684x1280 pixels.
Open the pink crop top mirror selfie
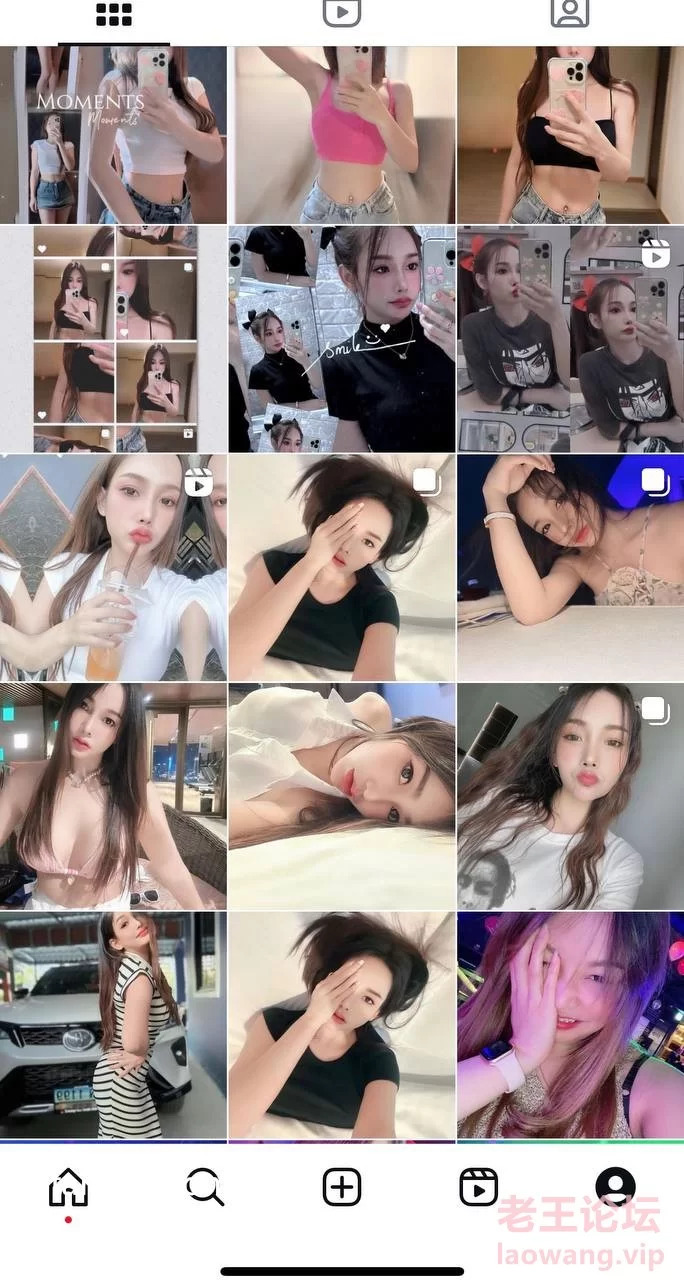(341, 134)
